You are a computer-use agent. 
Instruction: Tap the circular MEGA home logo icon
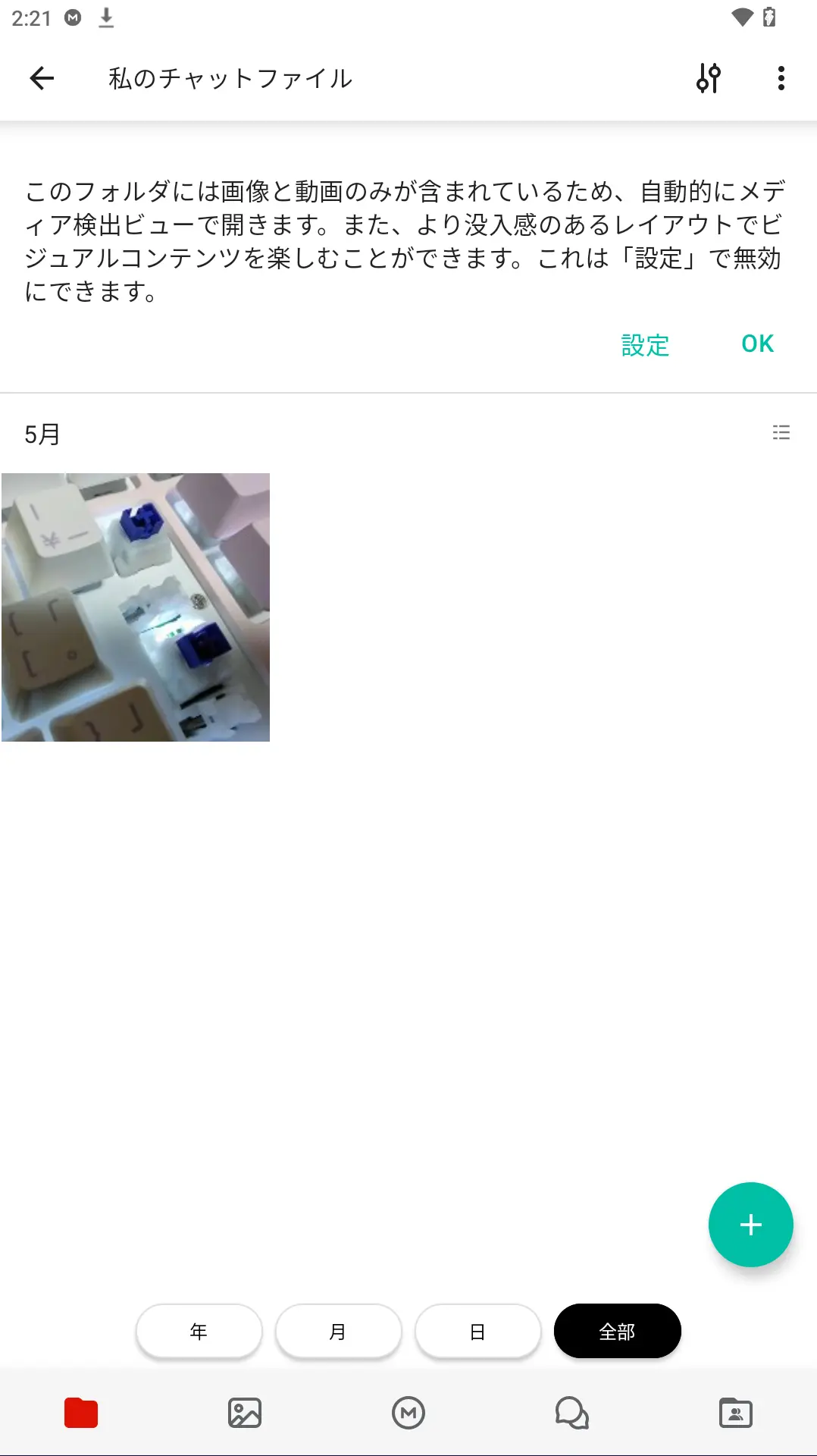coord(409,1413)
